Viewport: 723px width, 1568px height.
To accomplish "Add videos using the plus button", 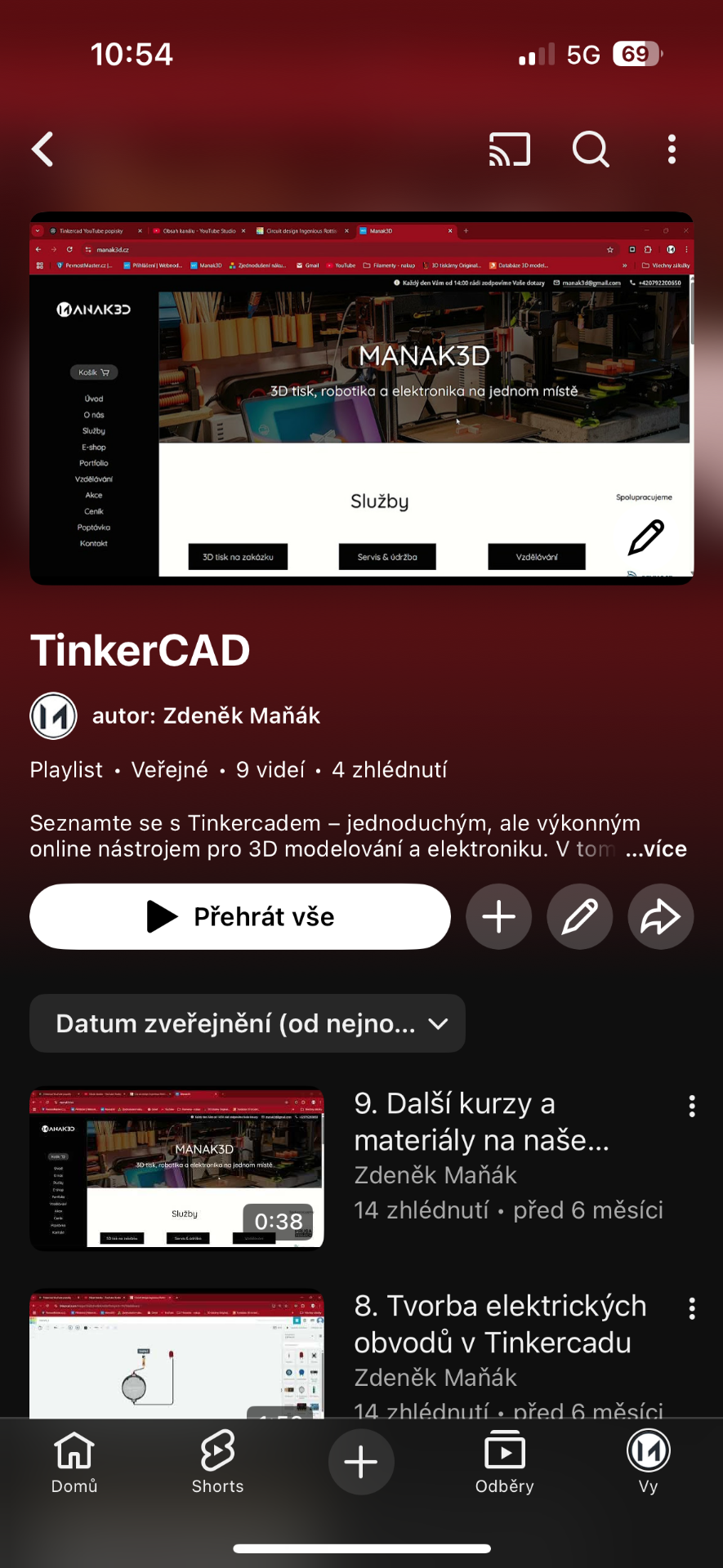I will pos(498,917).
